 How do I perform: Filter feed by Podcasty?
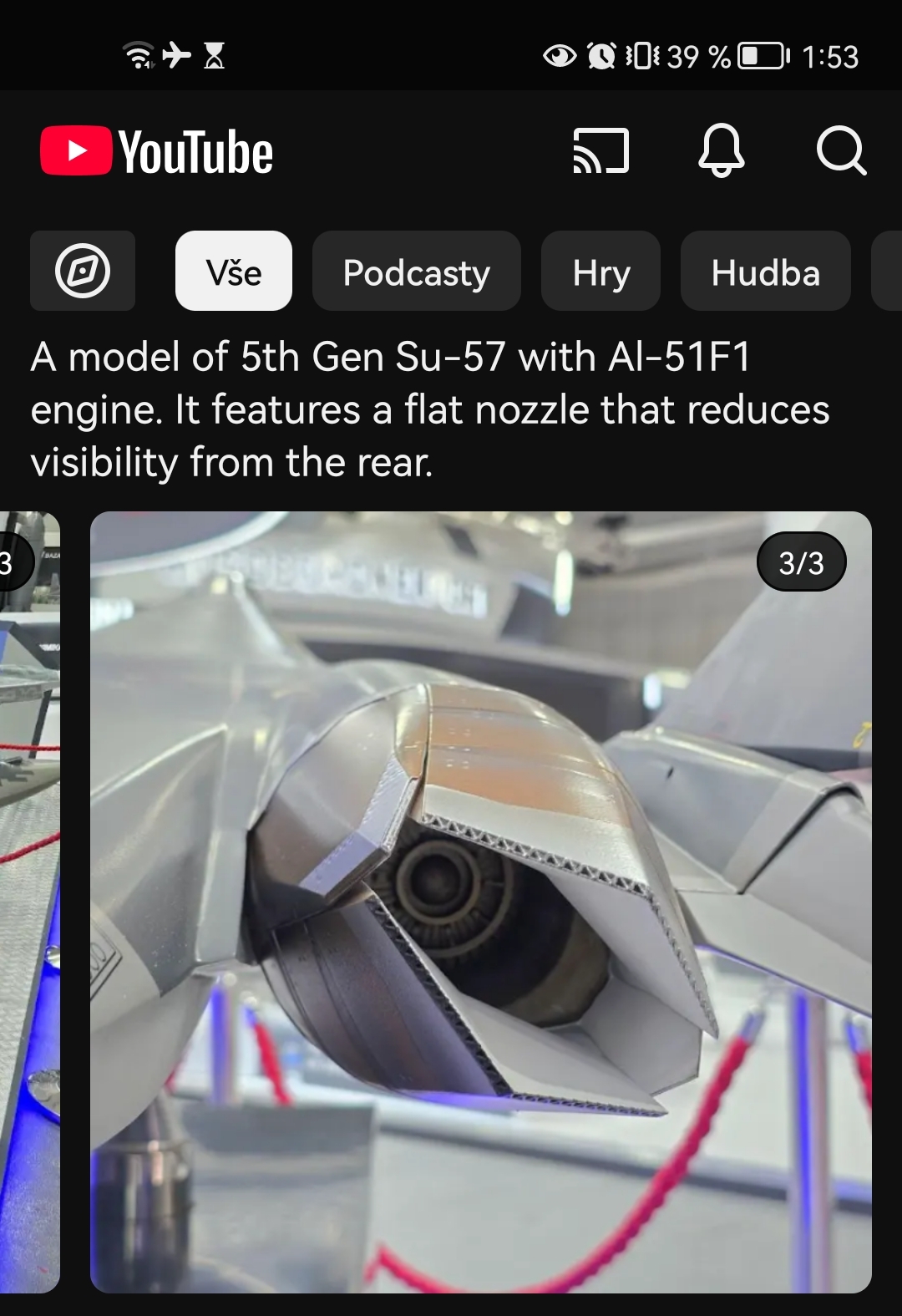pos(416,272)
